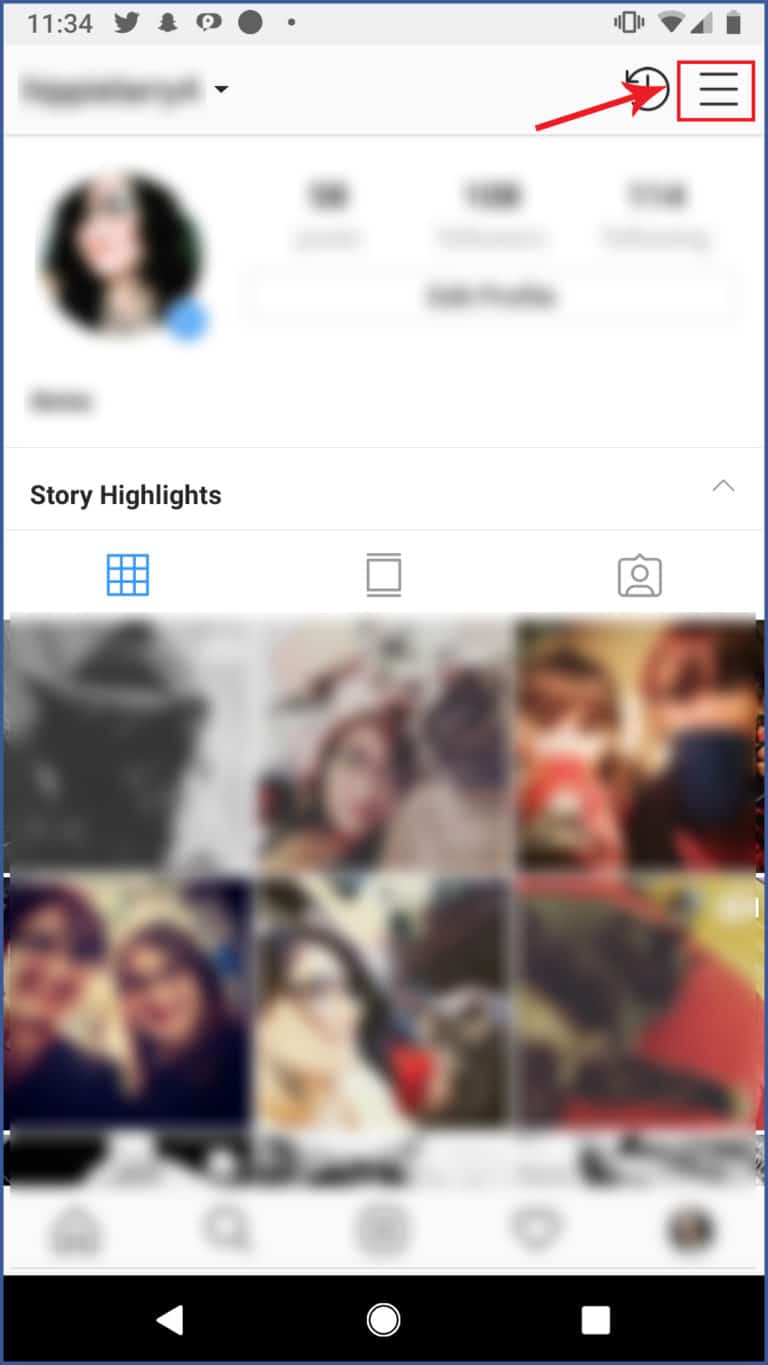Open the account switcher dropdown arrow
The width and height of the screenshot is (768, 1365).
click(x=221, y=90)
